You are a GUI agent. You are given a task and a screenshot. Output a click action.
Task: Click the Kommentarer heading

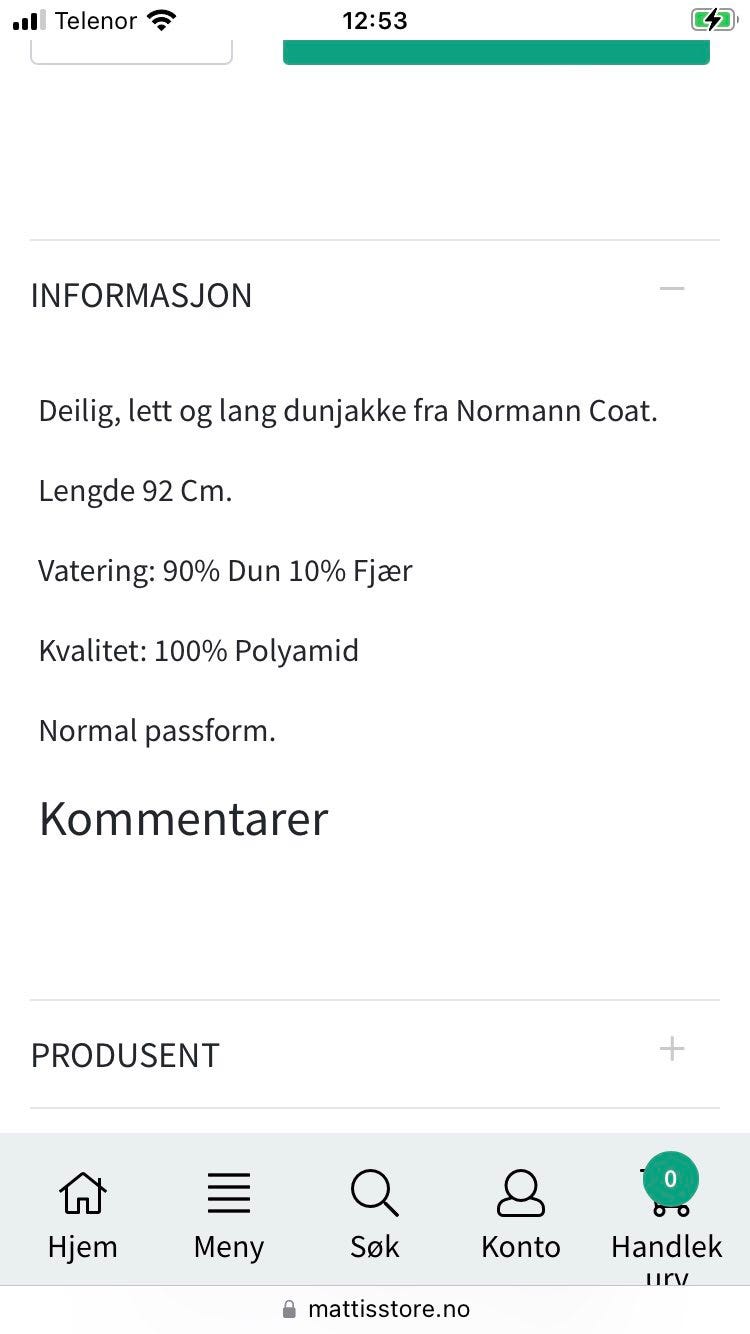[x=183, y=819]
